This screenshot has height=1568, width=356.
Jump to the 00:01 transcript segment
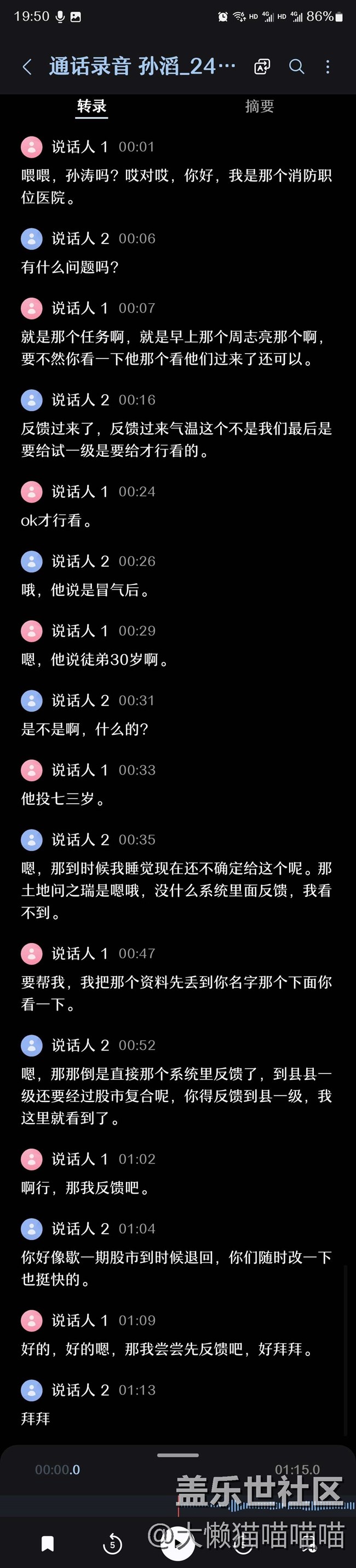pos(176,186)
